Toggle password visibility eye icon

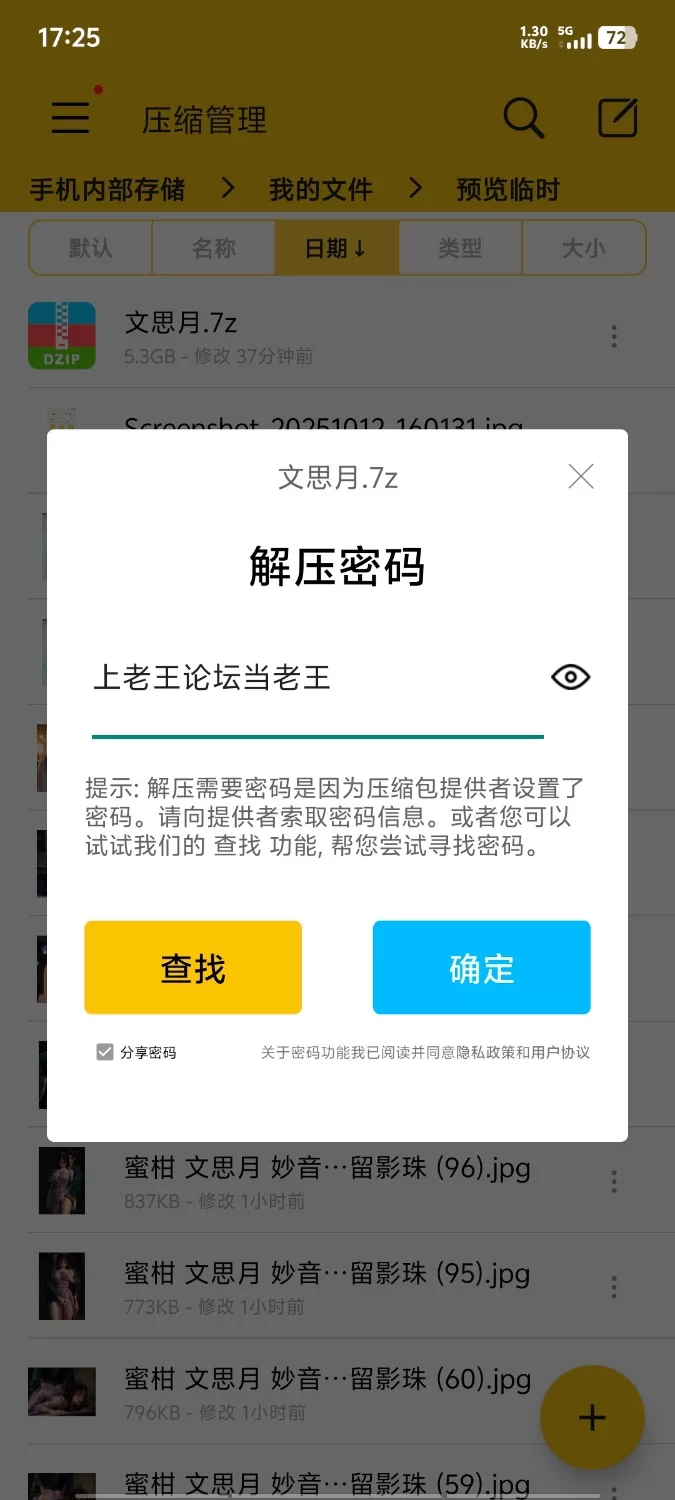[570, 677]
